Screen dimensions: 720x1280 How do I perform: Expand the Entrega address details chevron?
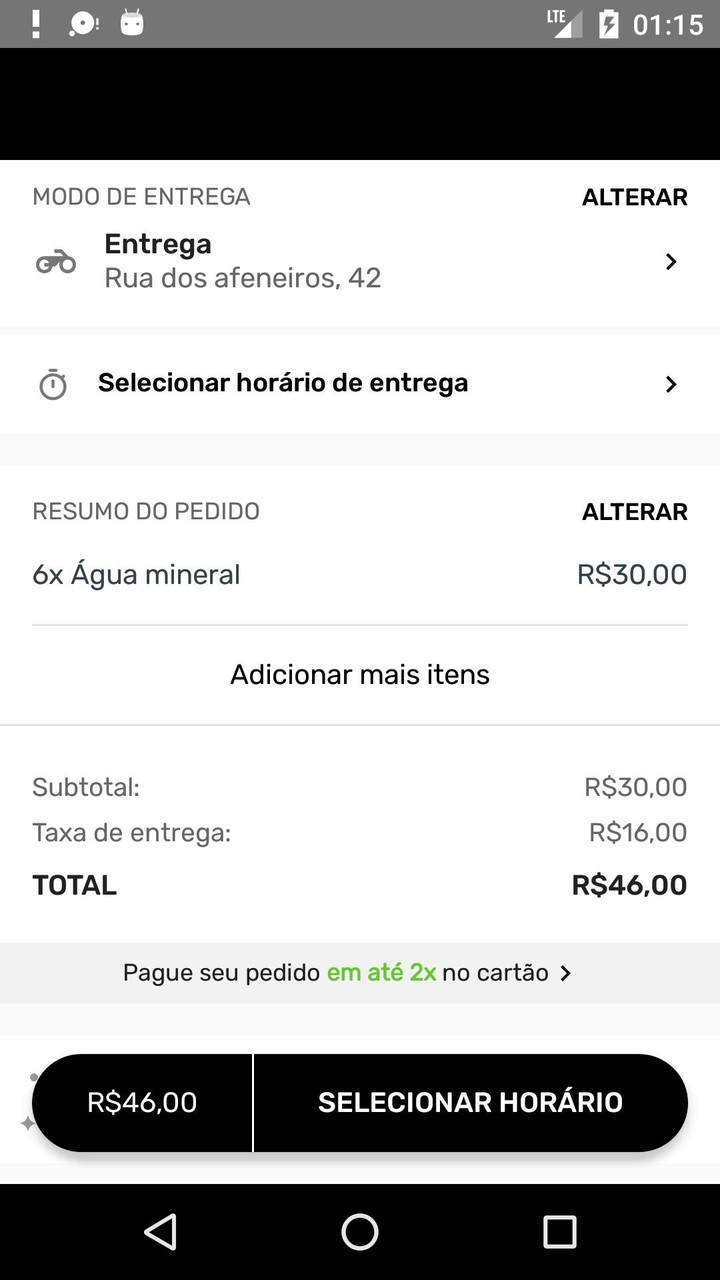tap(671, 261)
